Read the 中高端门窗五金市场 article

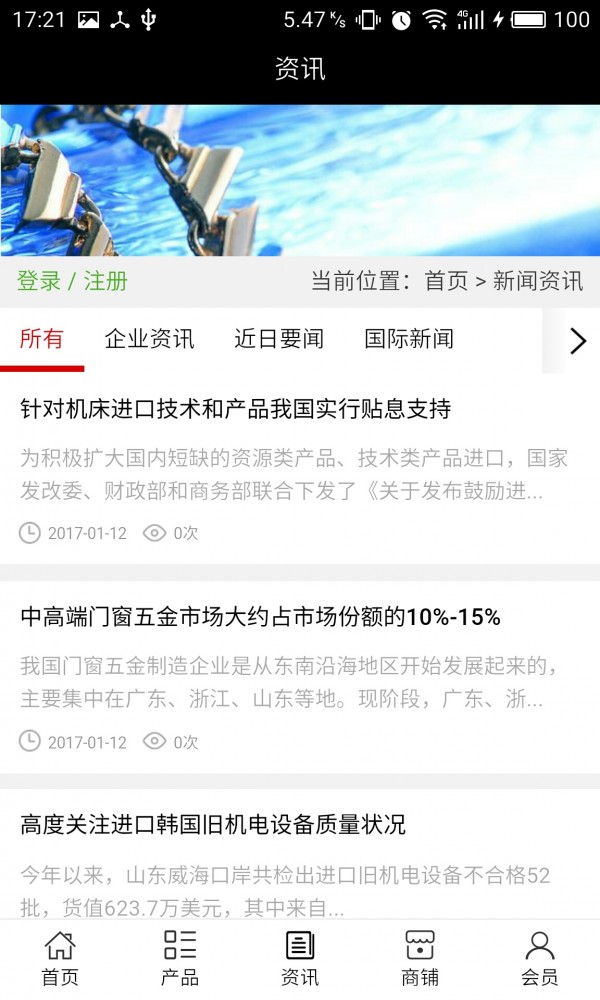[x=260, y=617]
